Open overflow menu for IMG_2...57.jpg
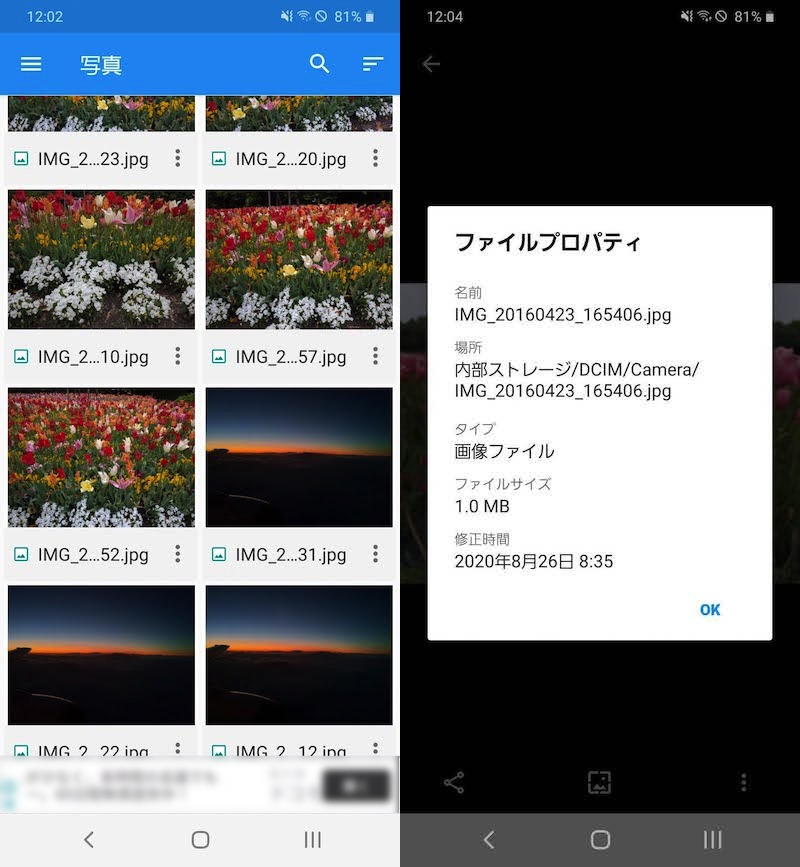The height and width of the screenshot is (867, 800). [x=375, y=356]
